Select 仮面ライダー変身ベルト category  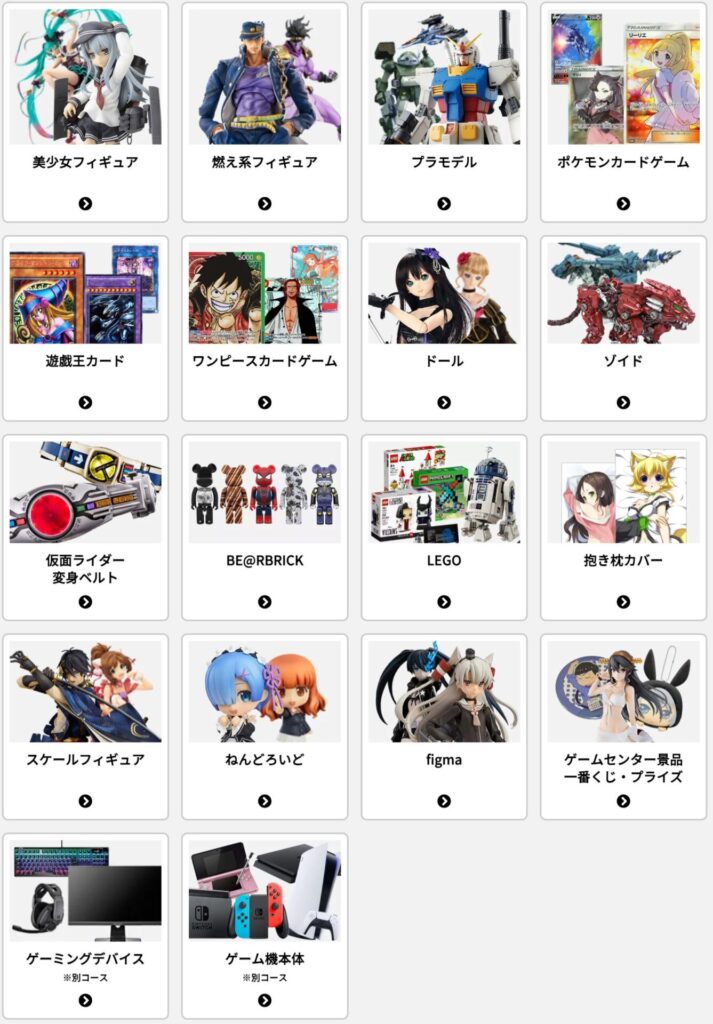click(x=85, y=527)
